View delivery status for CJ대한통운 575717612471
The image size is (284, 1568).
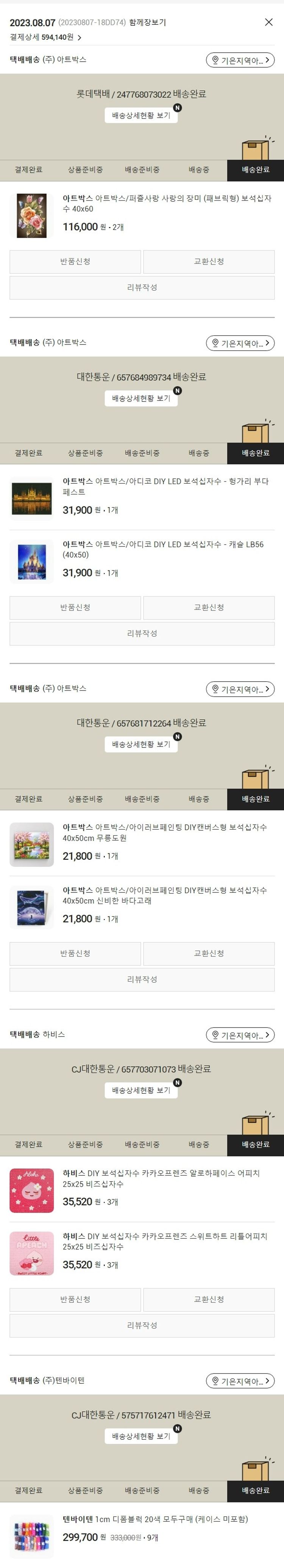(141, 1435)
